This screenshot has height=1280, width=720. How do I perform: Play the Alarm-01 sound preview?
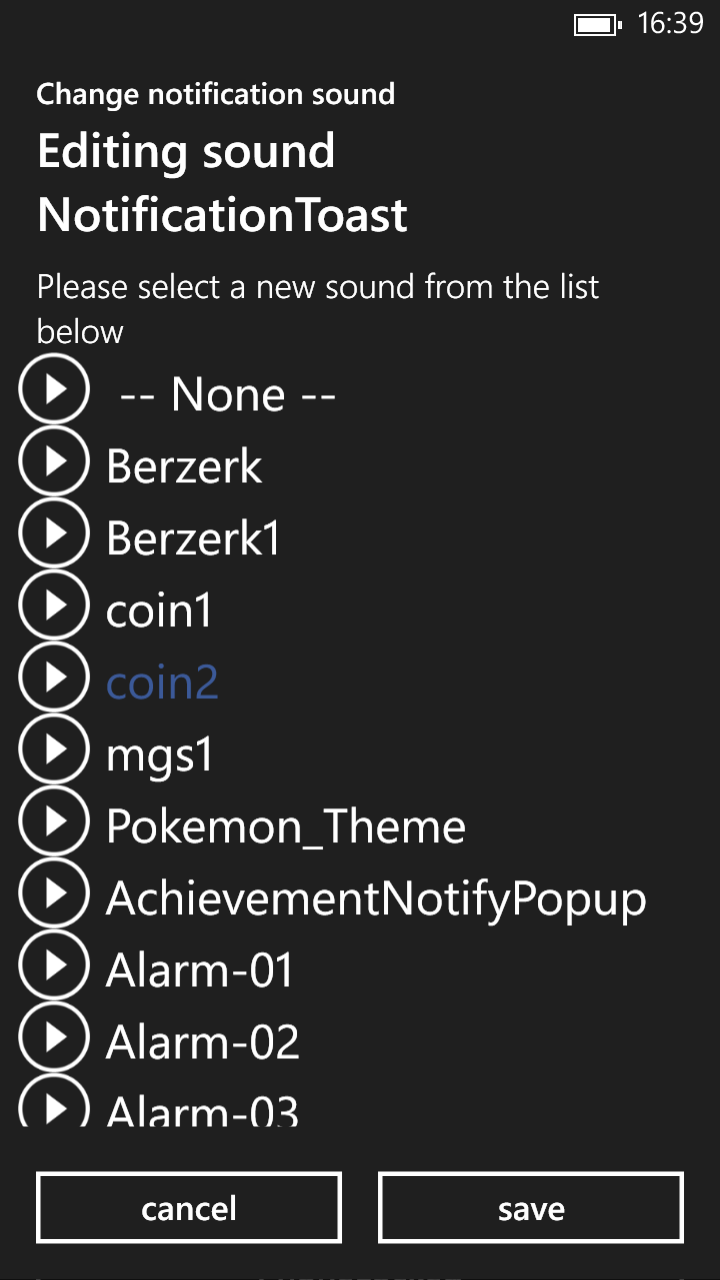(x=54, y=965)
